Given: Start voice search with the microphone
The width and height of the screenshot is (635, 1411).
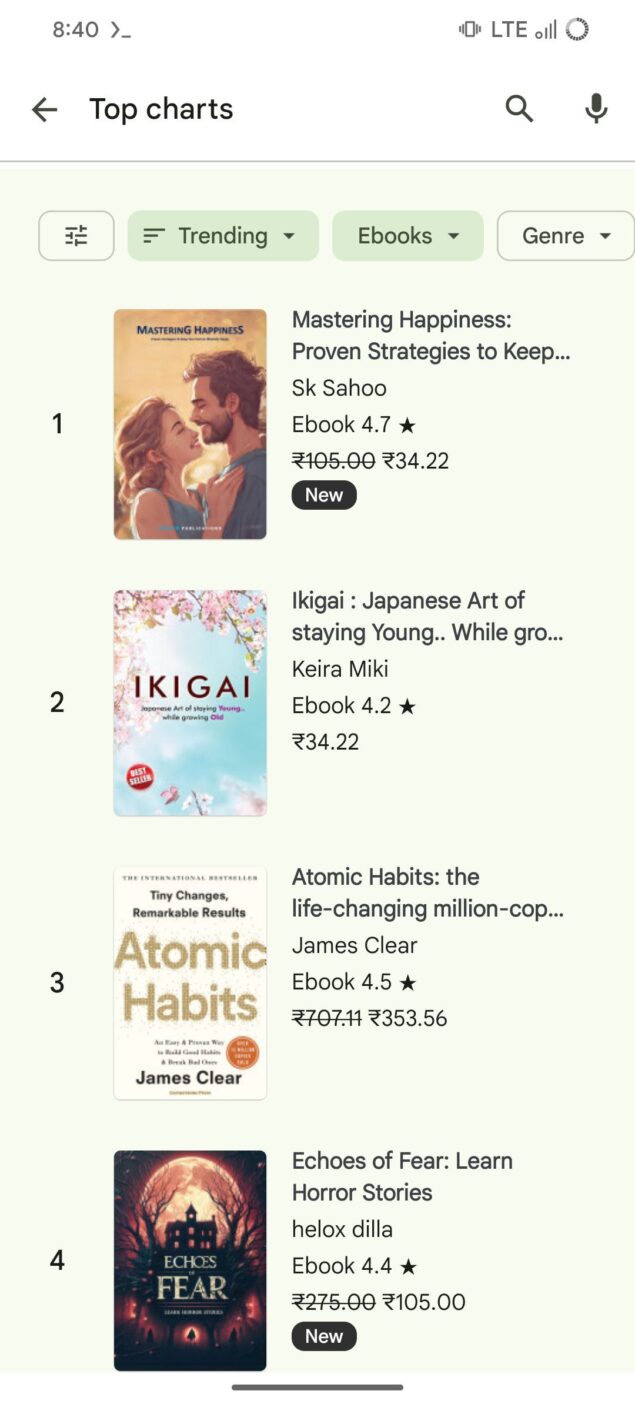Looking at the screenshot, I should coord(596,109).
